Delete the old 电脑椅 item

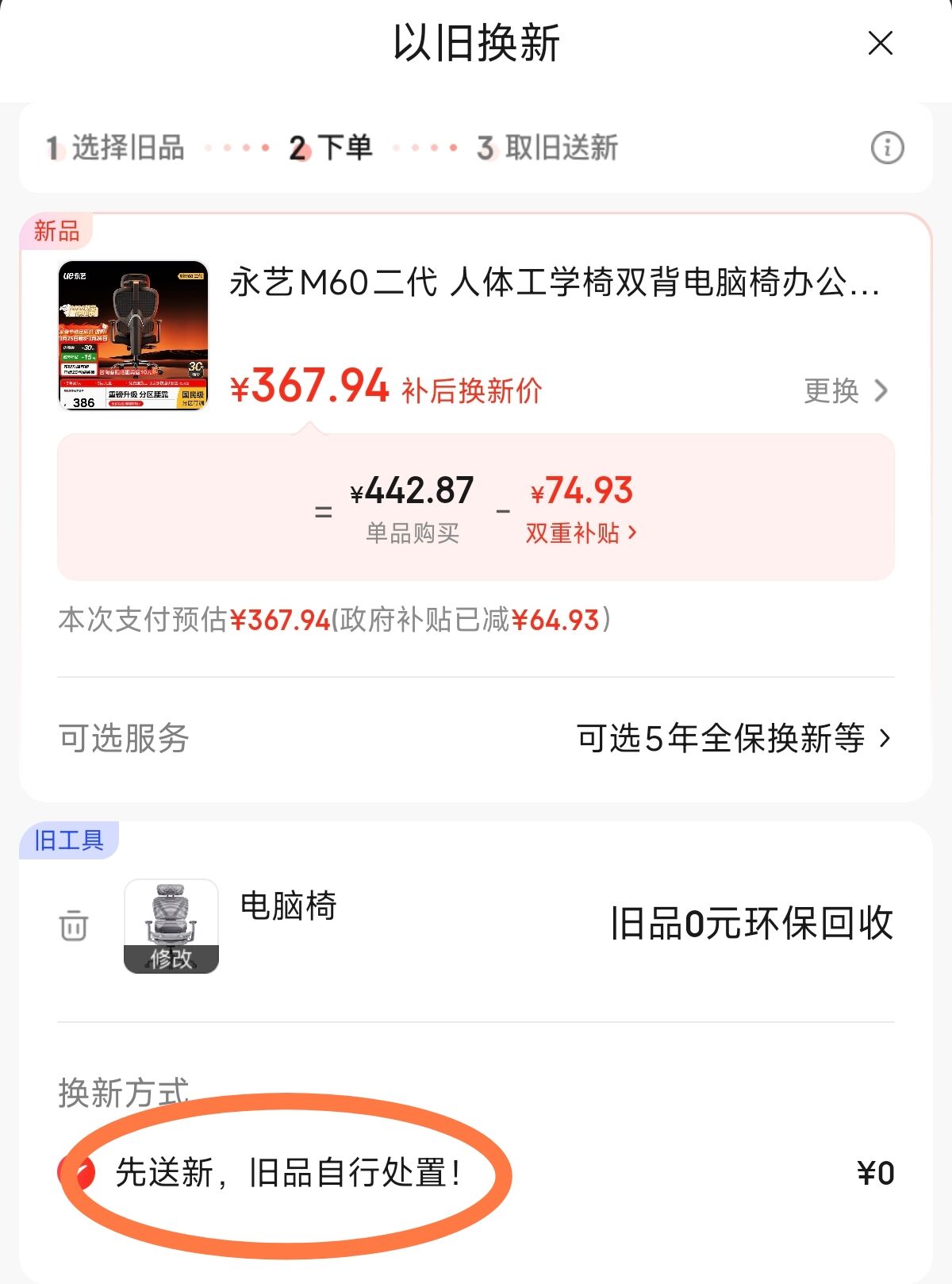pyautogui.click(x=73, y=925)
